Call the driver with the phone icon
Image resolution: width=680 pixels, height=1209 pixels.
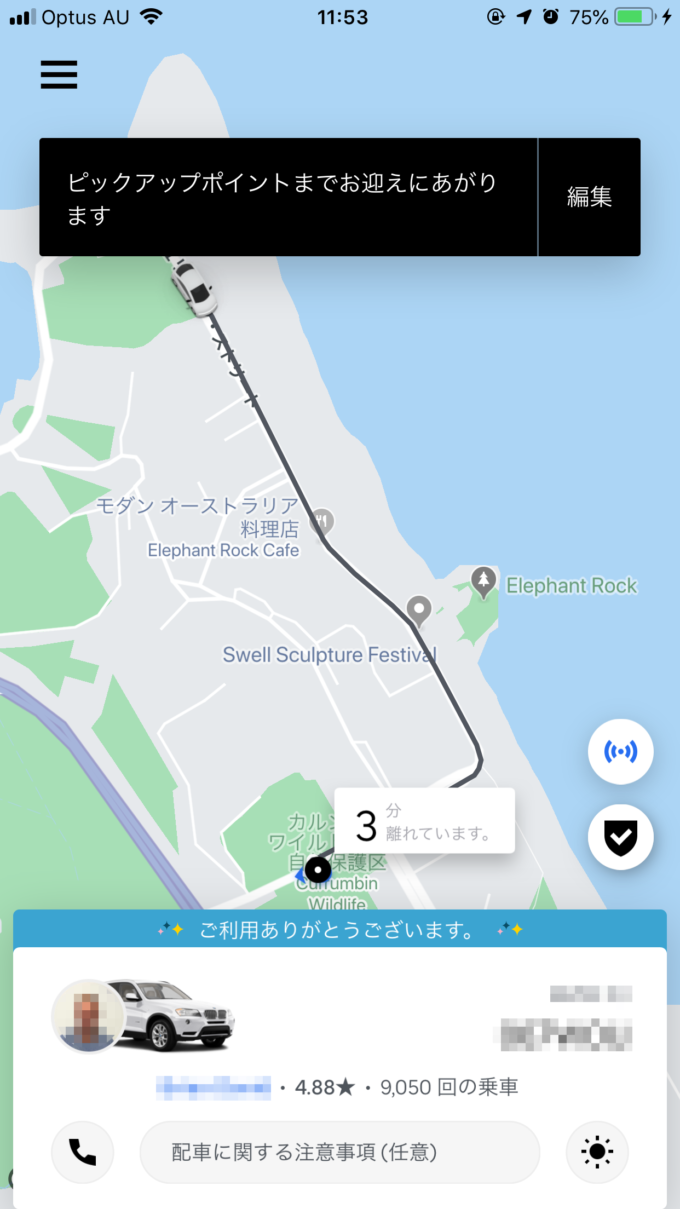click(83, 1153)
